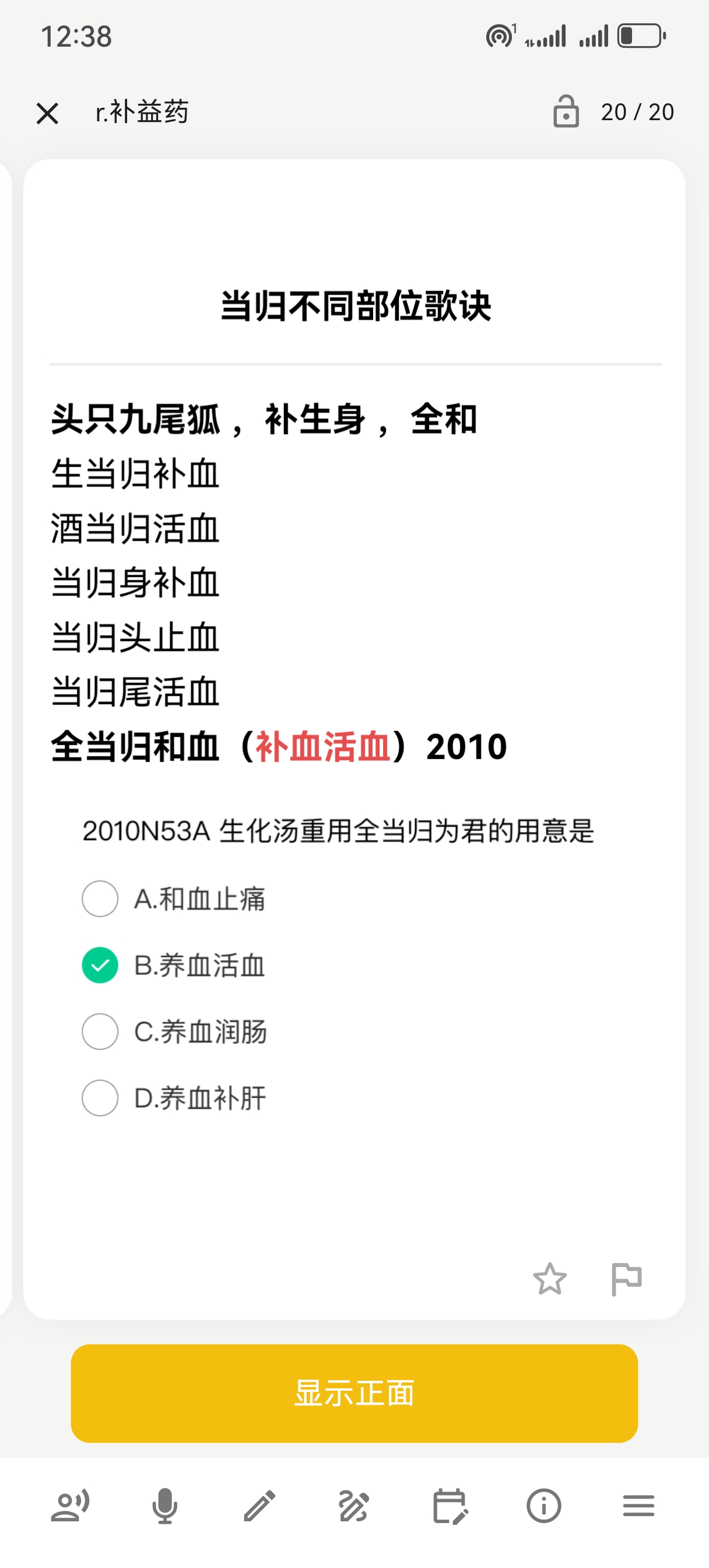The width and height of the screenshot is (709, 1568).
Task: Open the scribble drawing tool
Action: click(354, 1507)
